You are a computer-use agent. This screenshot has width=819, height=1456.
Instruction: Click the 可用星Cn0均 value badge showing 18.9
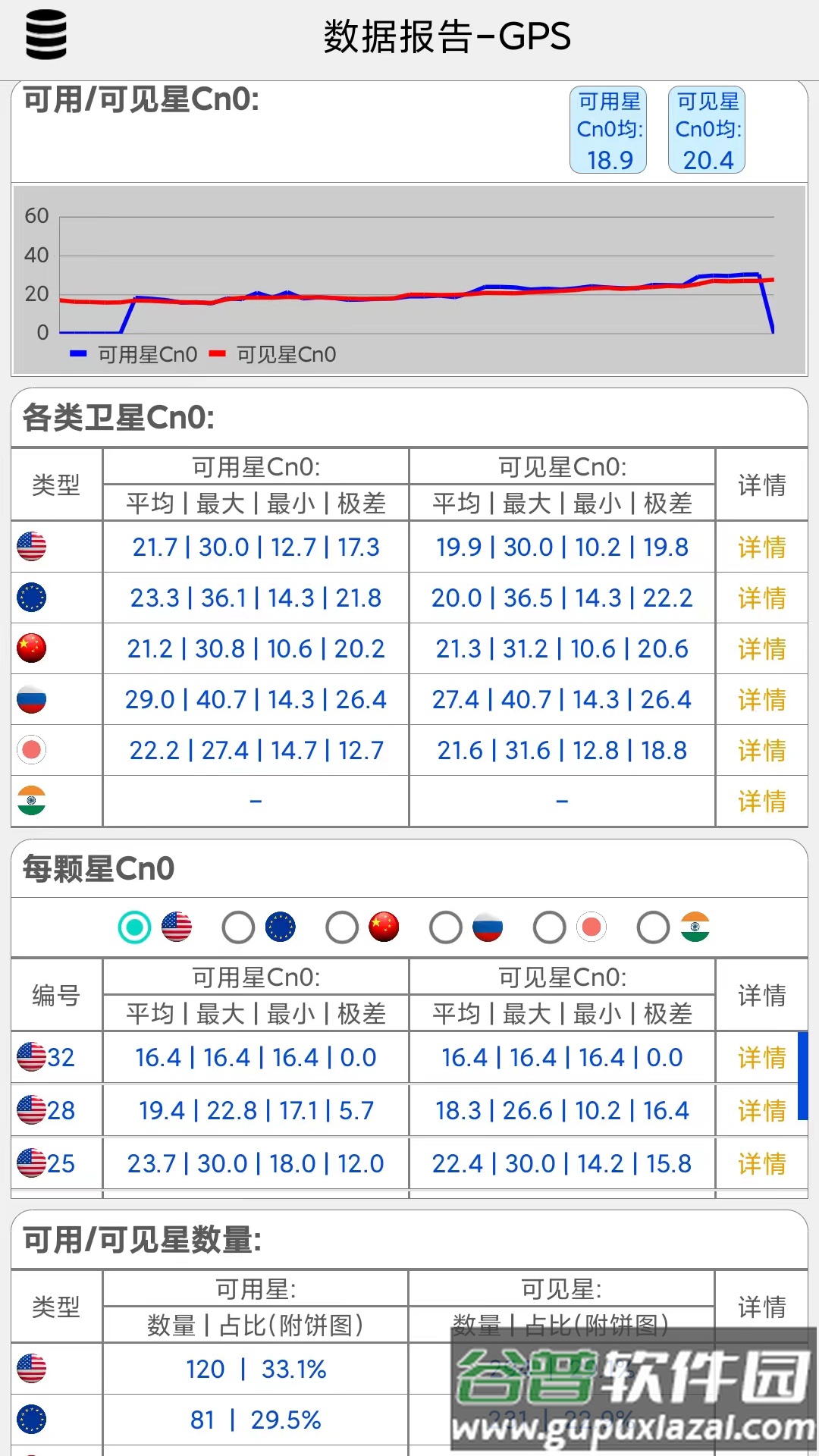[x=608, y=130]
